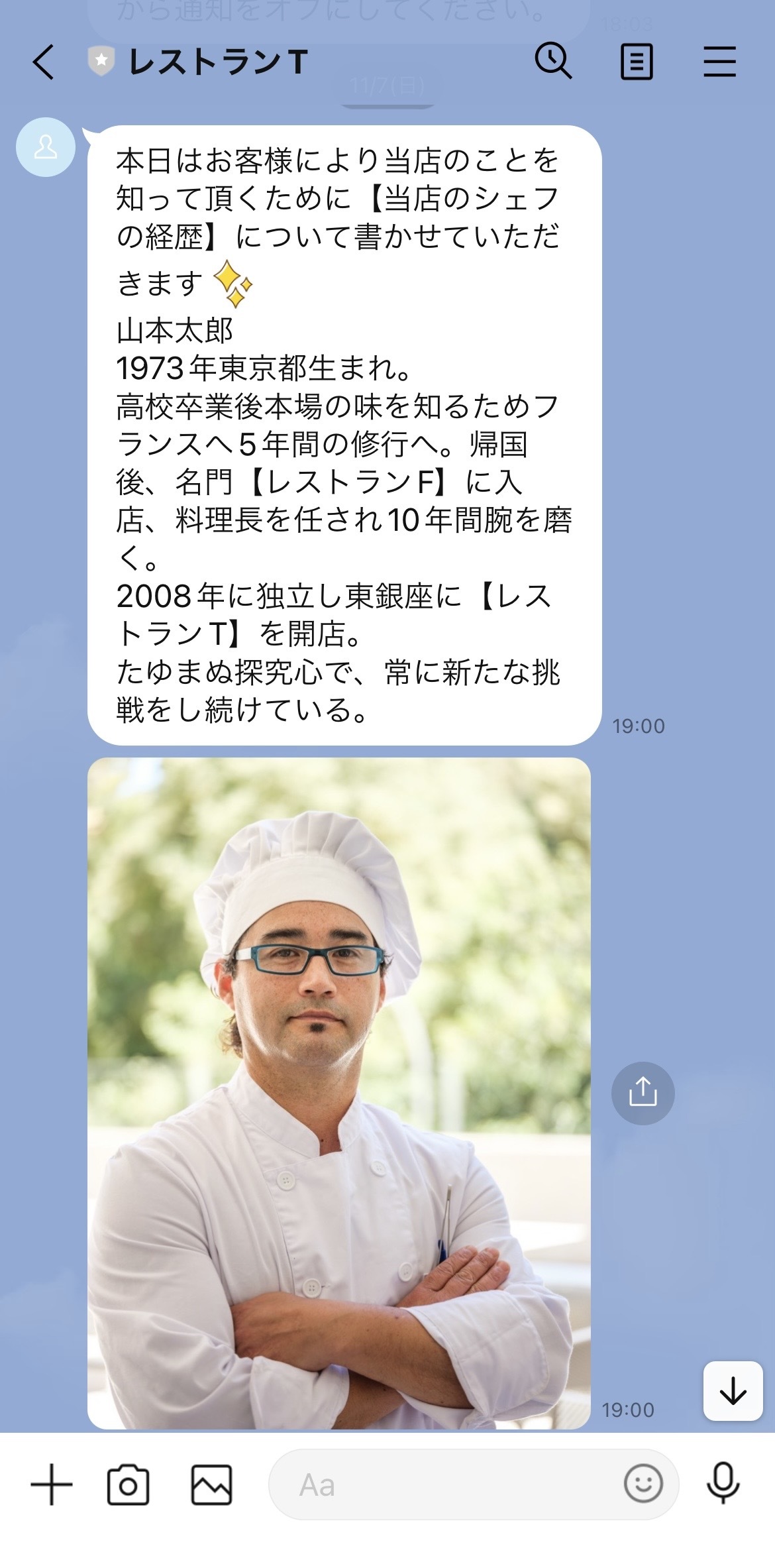Open the chat hamburger menu
The width and height of the screenshot is (775, 1568).
pyautogui.click(x=719, y=62)
